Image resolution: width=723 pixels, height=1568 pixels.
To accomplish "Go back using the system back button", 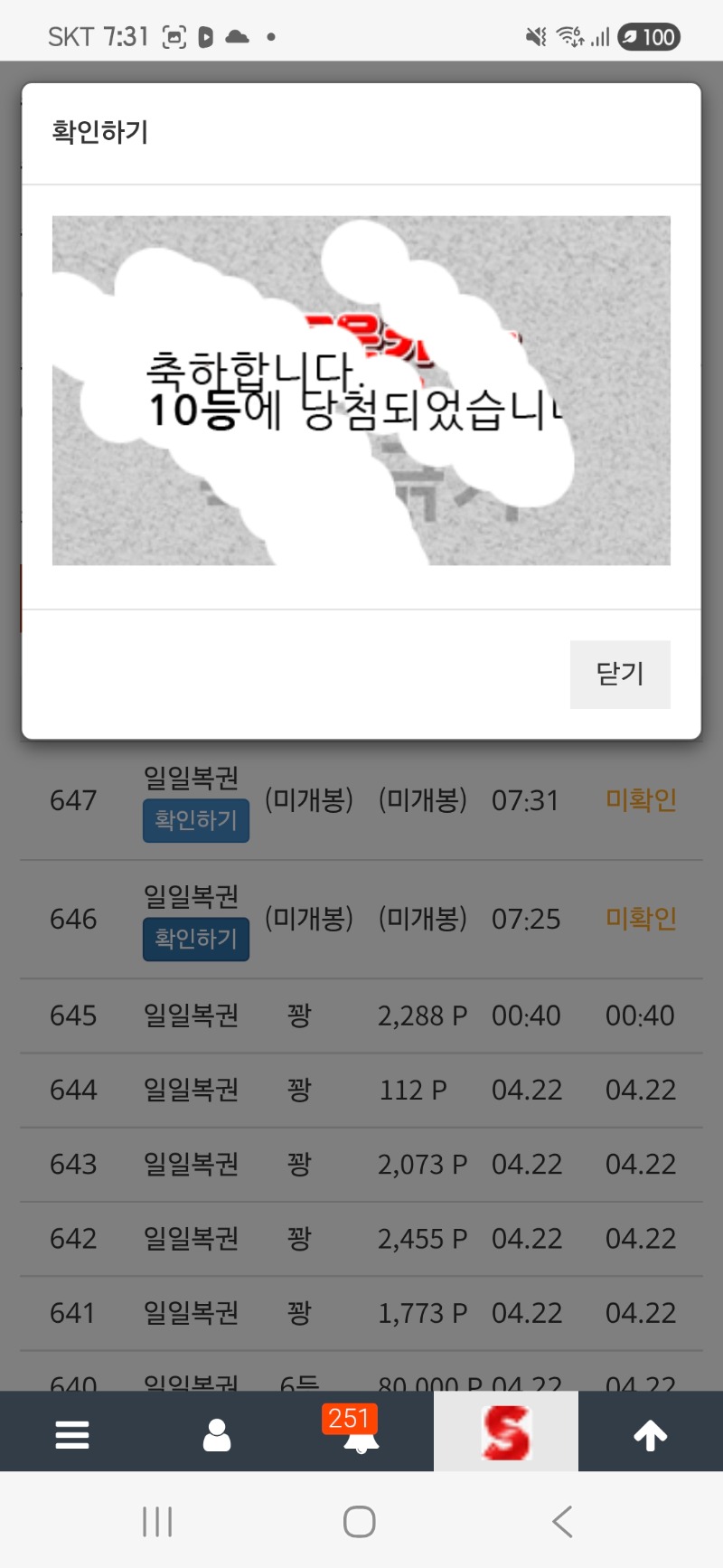I will click(x=562, y=1522).
